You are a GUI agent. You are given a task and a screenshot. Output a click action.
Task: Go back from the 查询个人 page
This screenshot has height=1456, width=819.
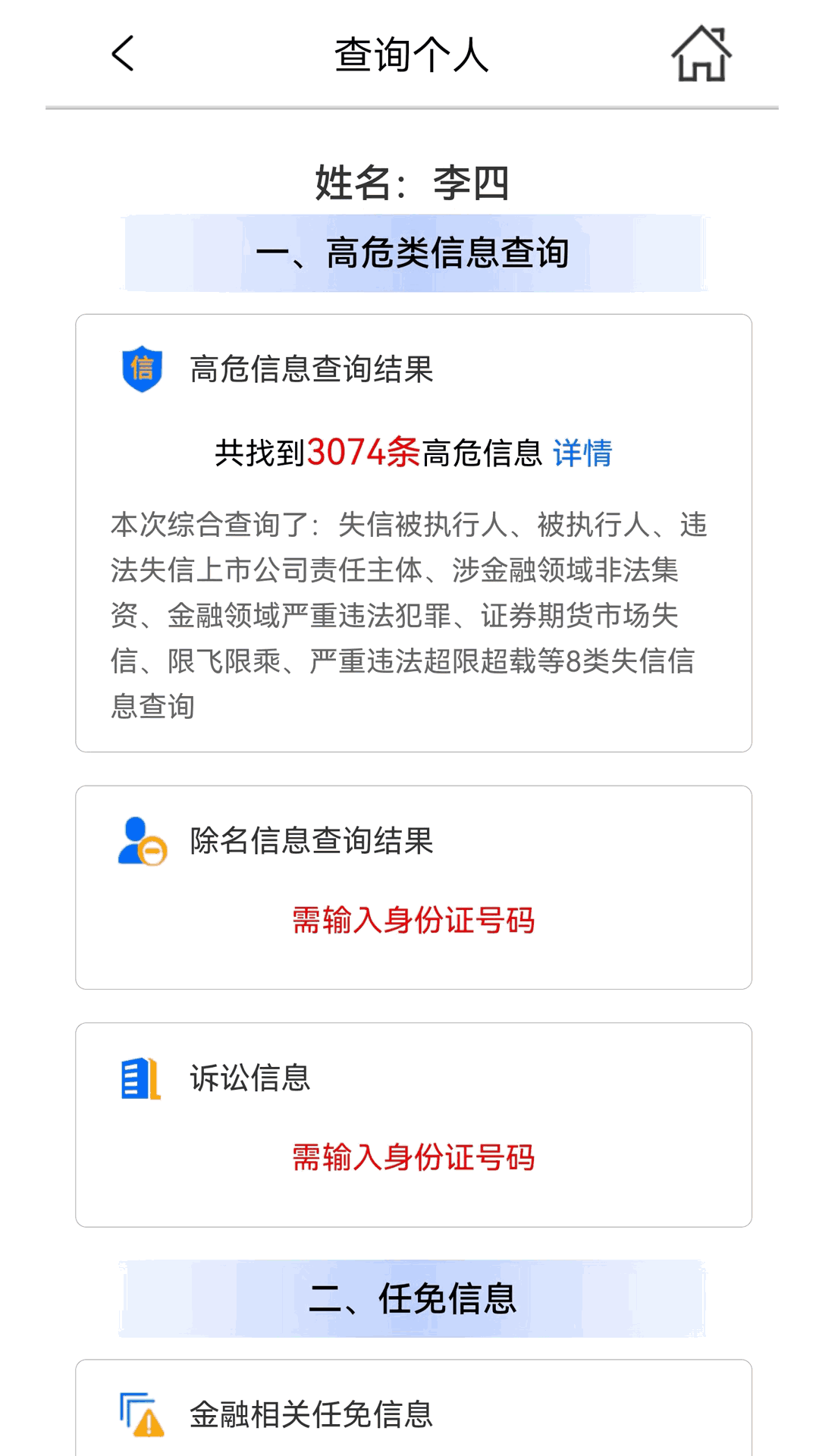(x=123, y=54)
